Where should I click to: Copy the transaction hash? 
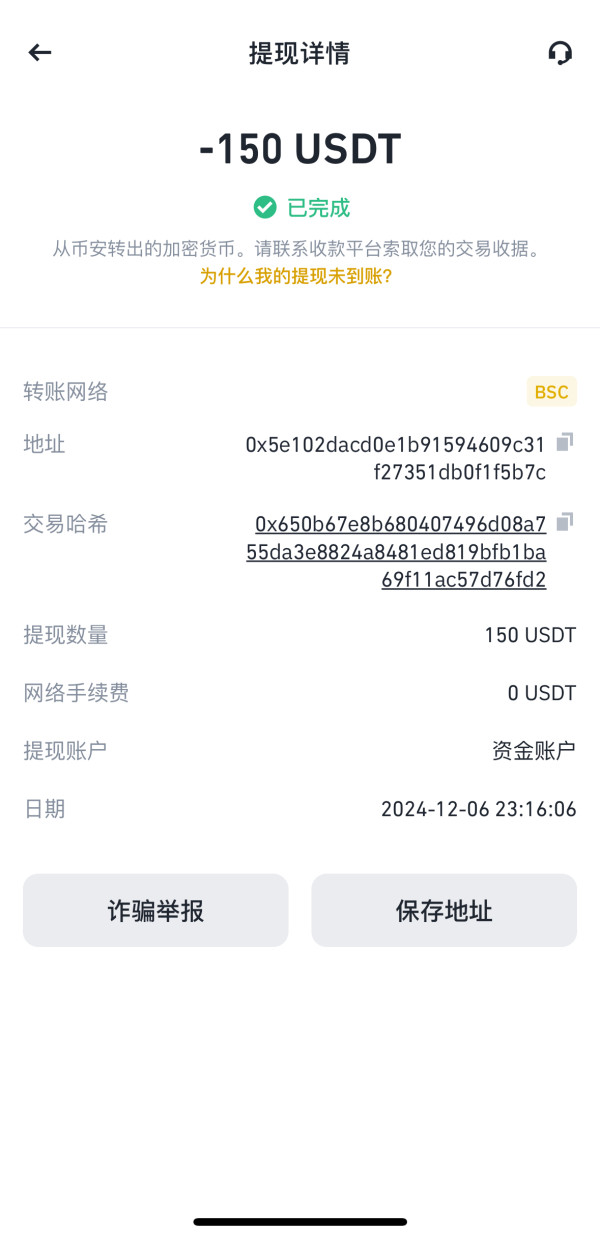565,521
